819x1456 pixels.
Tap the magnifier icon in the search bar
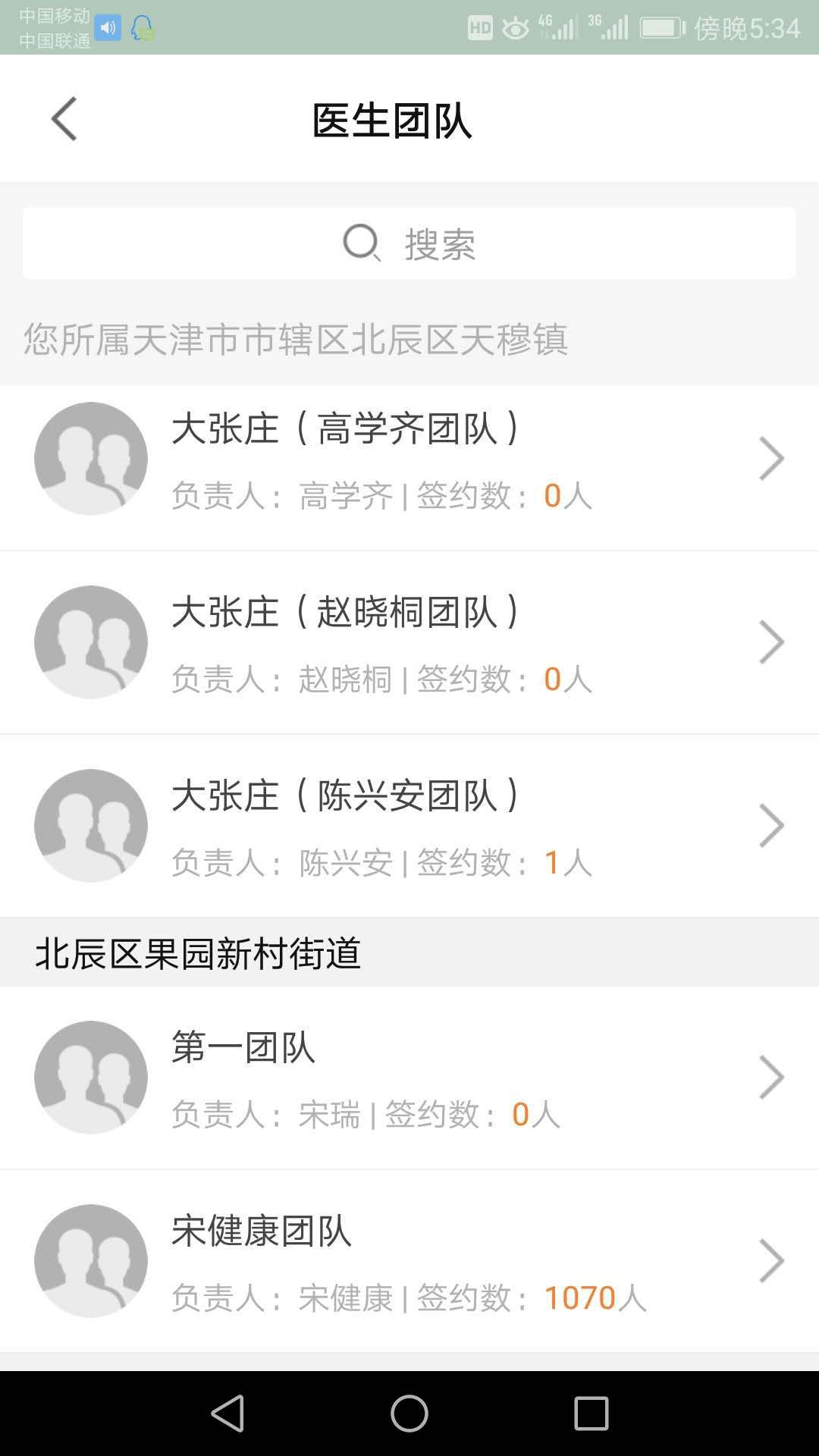[x=362, y=243]
